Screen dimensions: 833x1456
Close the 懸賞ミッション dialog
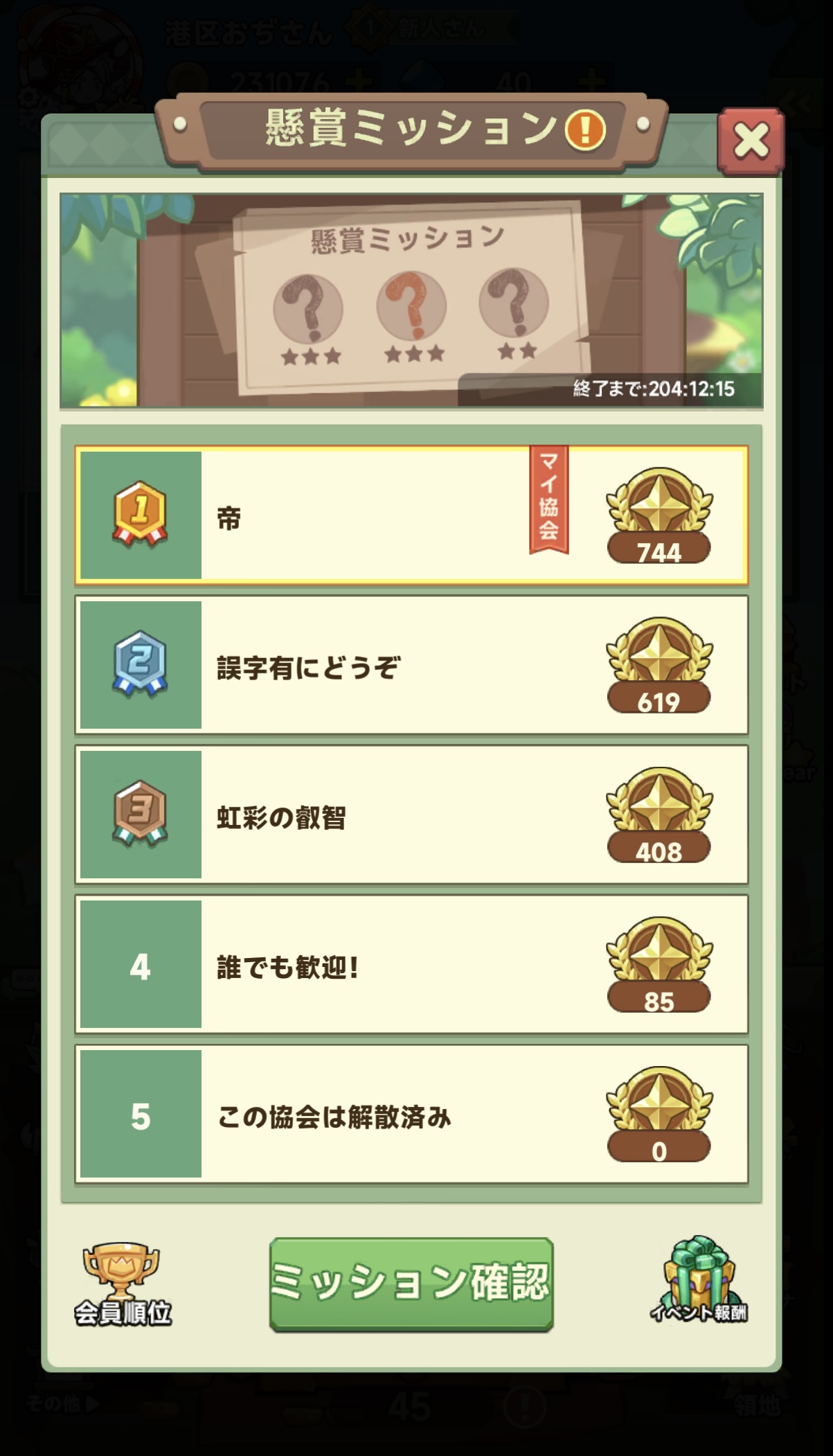[751, 141]
